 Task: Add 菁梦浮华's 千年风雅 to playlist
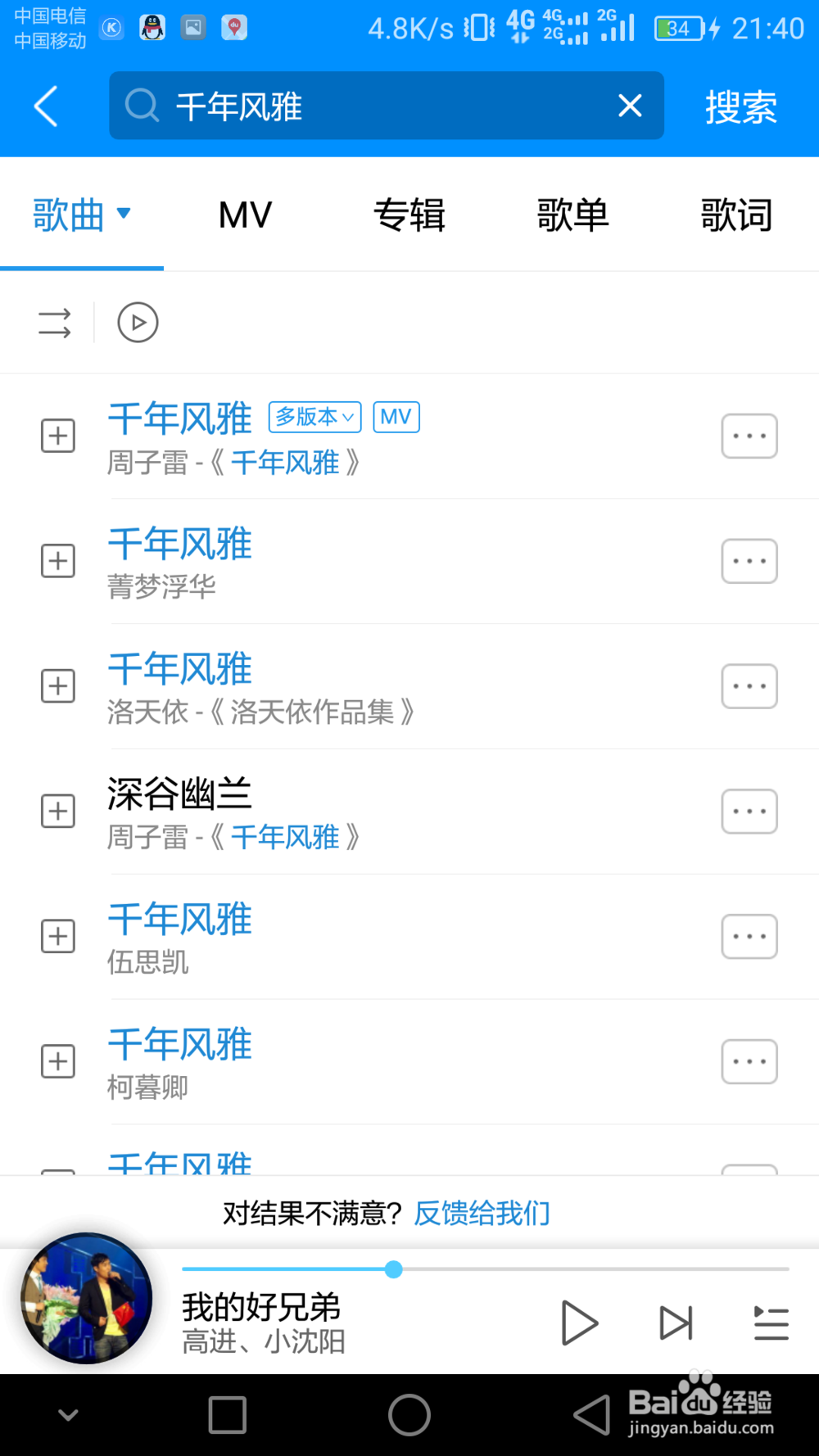[58, 561]
